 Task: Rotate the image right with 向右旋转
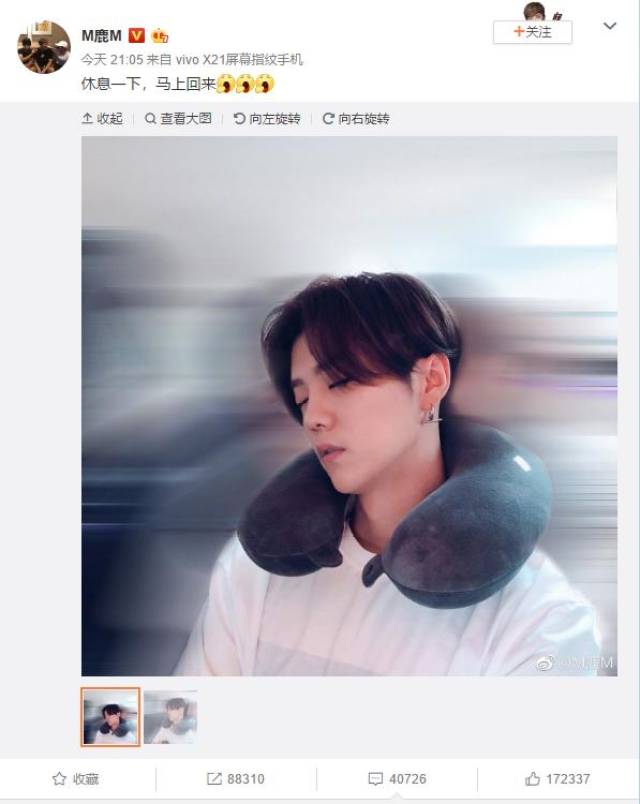click(x=356, y=118)
